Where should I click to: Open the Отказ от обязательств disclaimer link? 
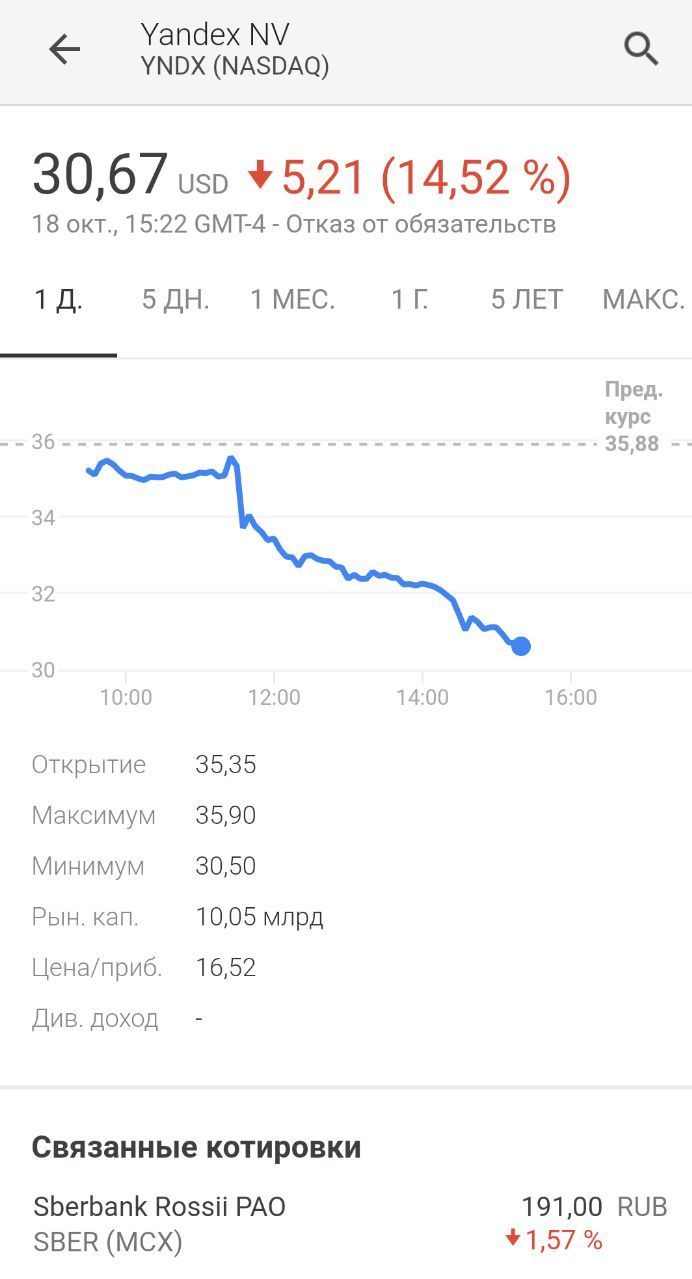pyautogui.click(x=421, y=224)
